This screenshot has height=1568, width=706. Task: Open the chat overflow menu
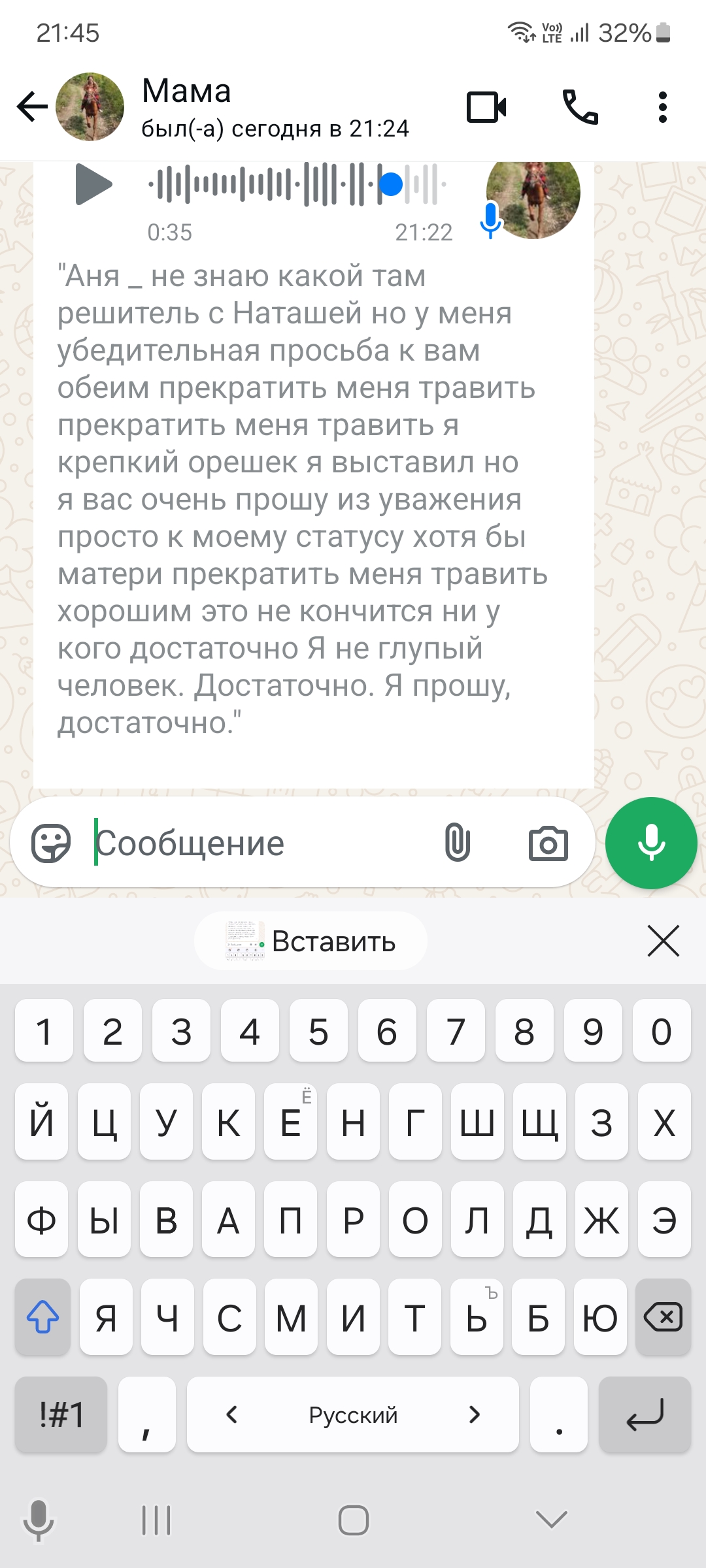663,107
